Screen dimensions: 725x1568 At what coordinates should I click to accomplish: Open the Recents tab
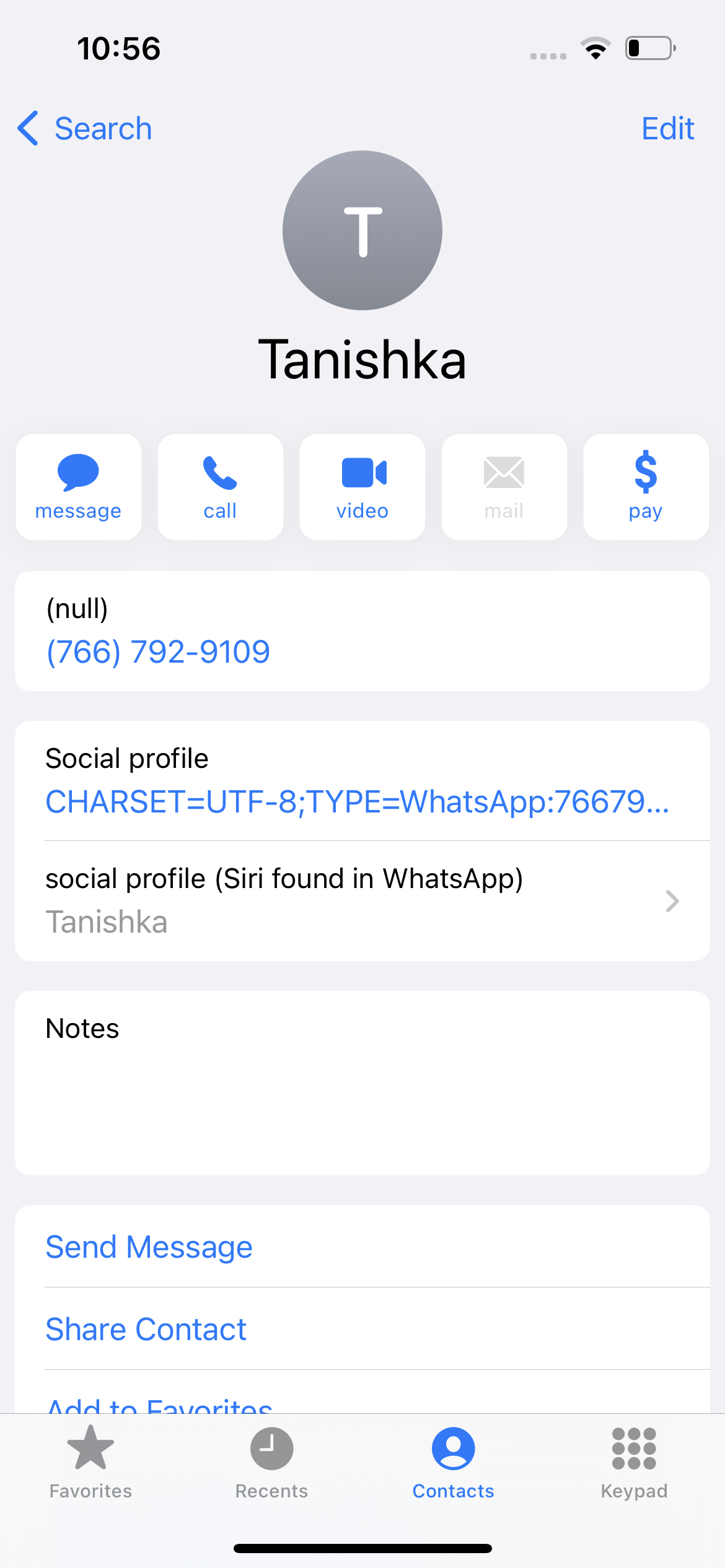click(x=271, y=1459)
